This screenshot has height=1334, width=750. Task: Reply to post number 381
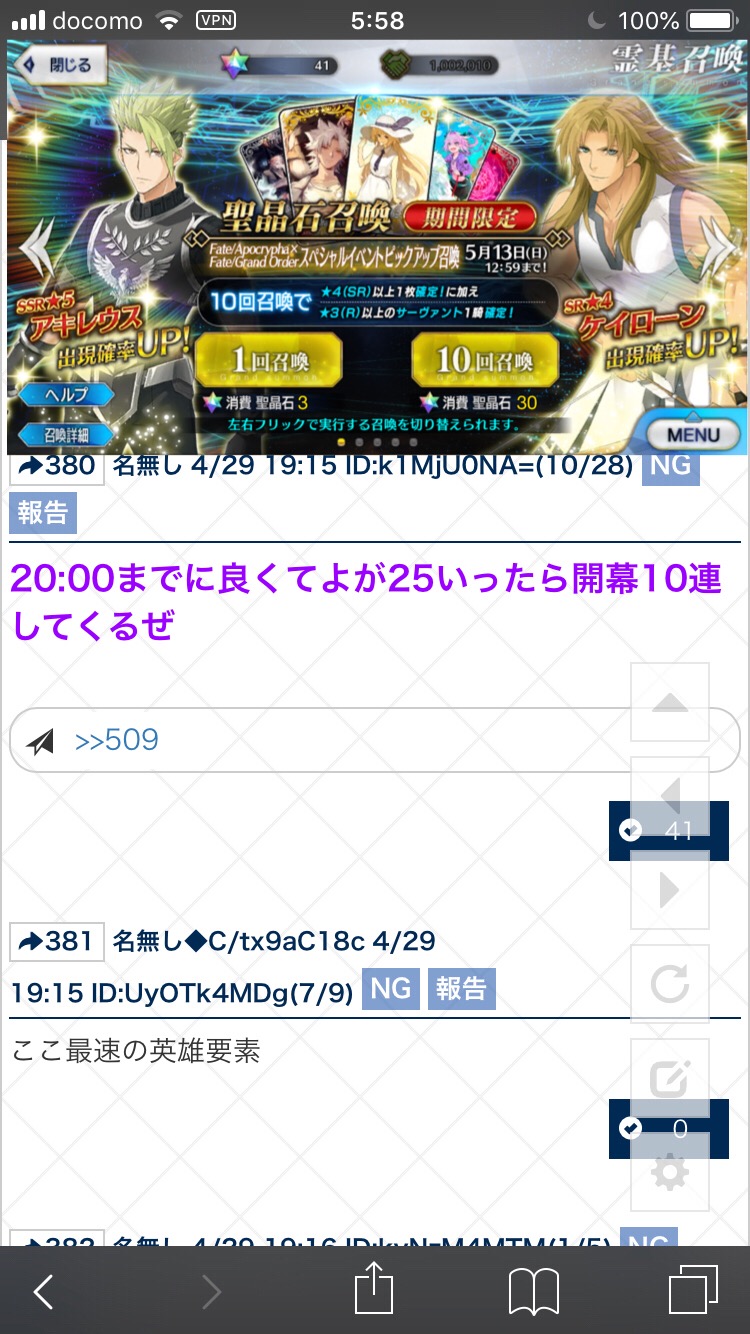click(57, 942)
